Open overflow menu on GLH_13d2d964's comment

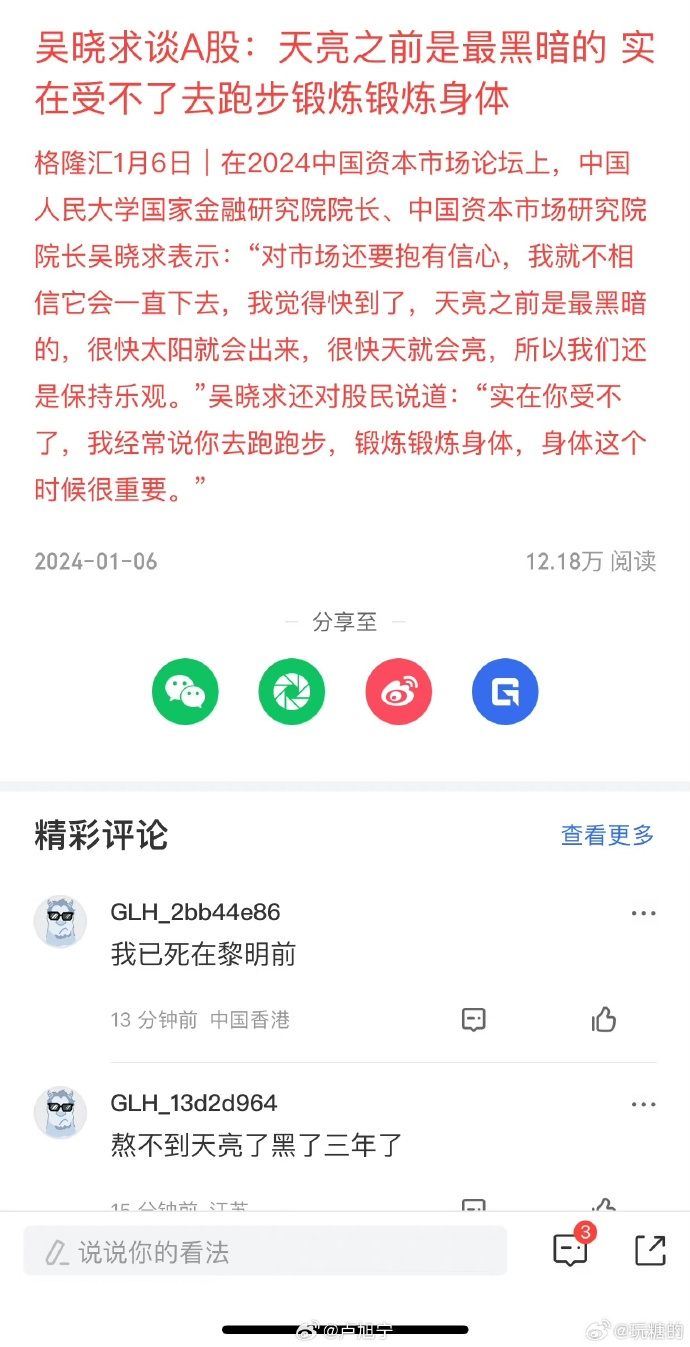(643, 1104)
